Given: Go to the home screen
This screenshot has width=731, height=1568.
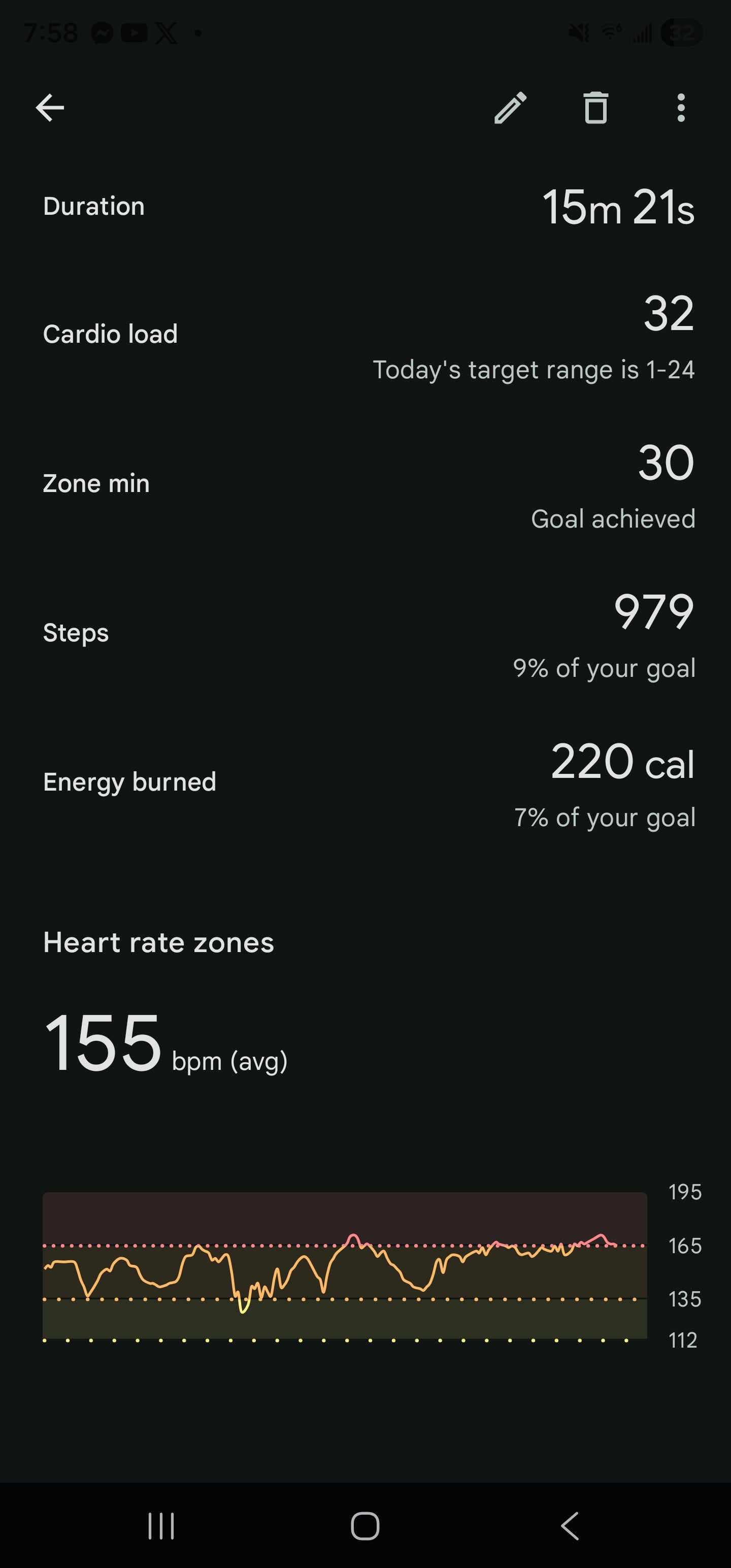Looking at the screenshot, I should click(x=365, y=1526).
